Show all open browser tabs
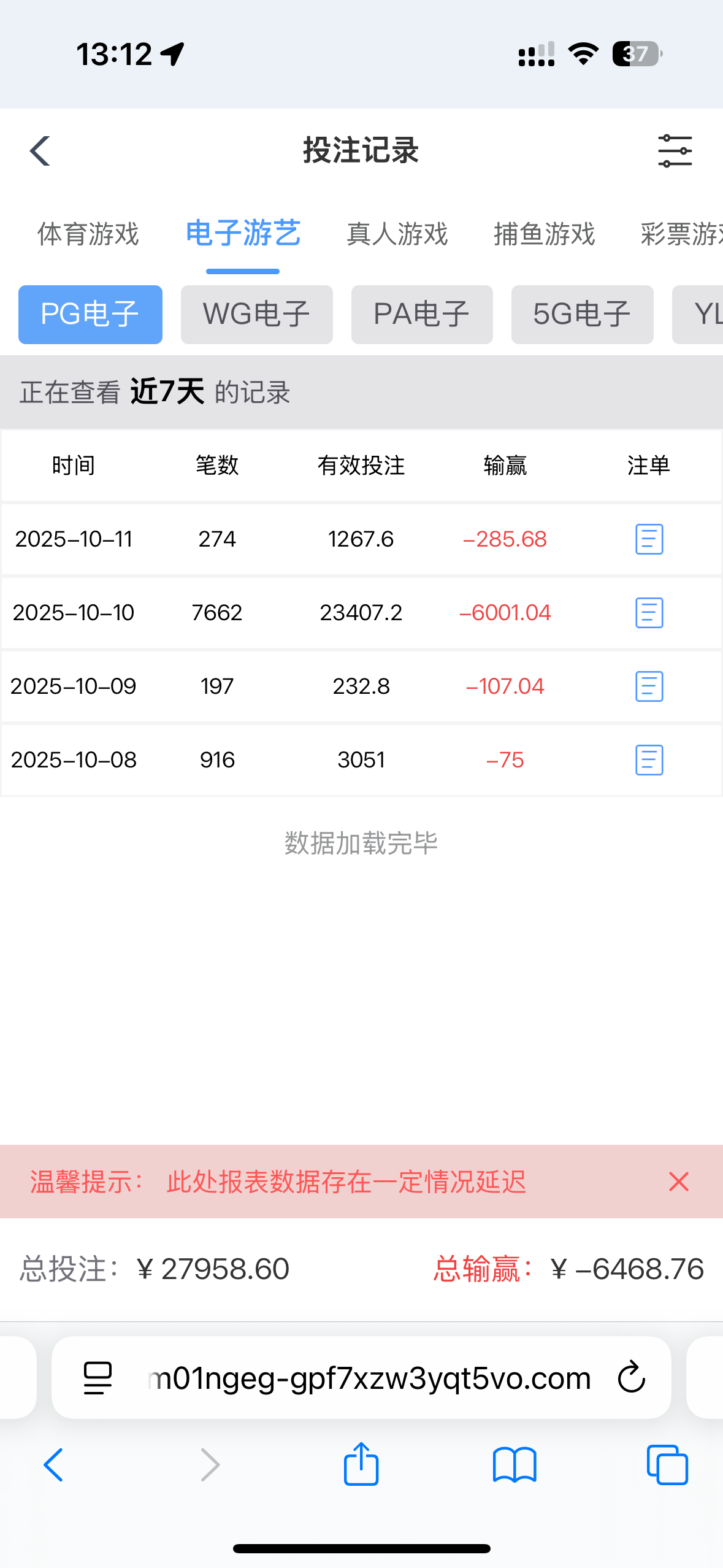The width and height of the screenshot is (723, 1568). click(x=667, y=1465)
